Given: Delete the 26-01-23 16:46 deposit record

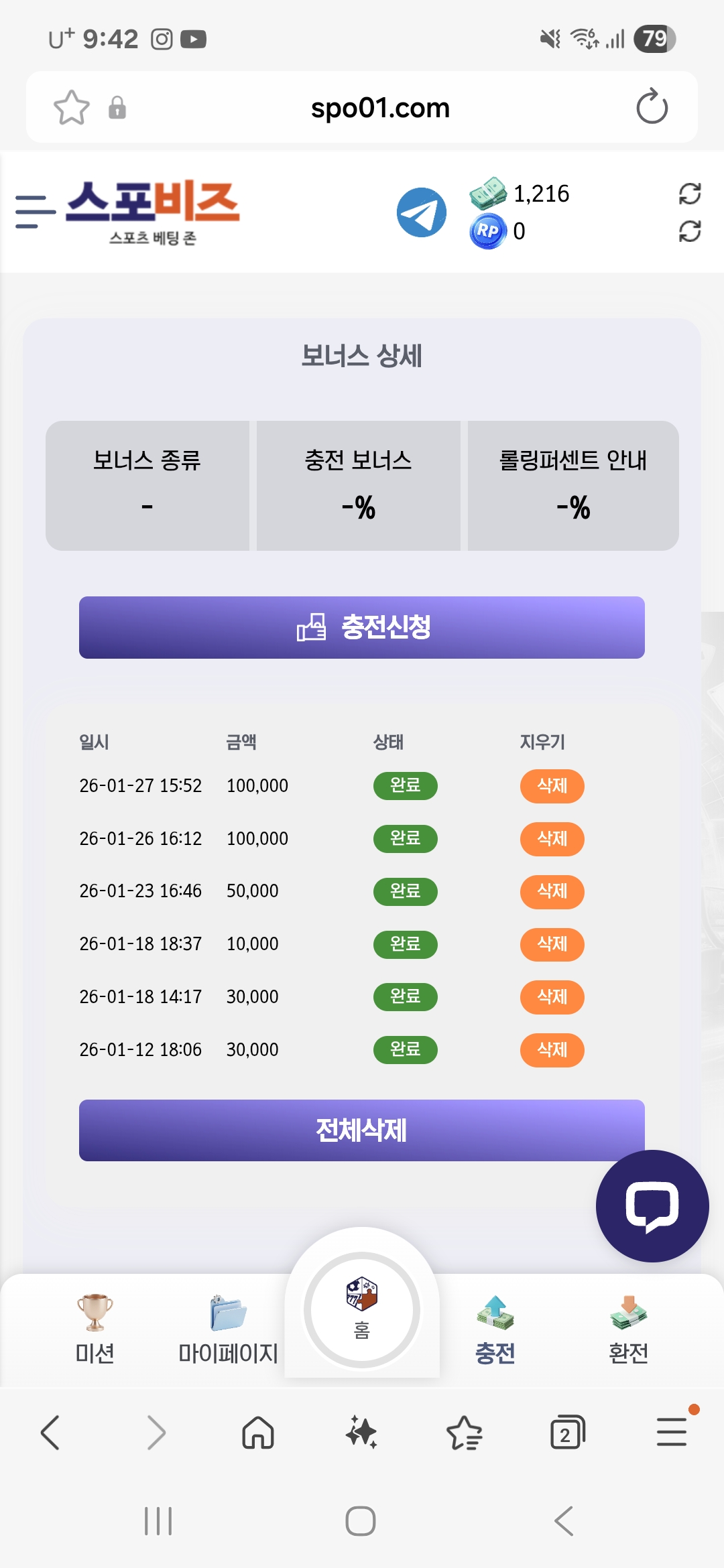Looking at the screenshot, I should pos(552,891).
